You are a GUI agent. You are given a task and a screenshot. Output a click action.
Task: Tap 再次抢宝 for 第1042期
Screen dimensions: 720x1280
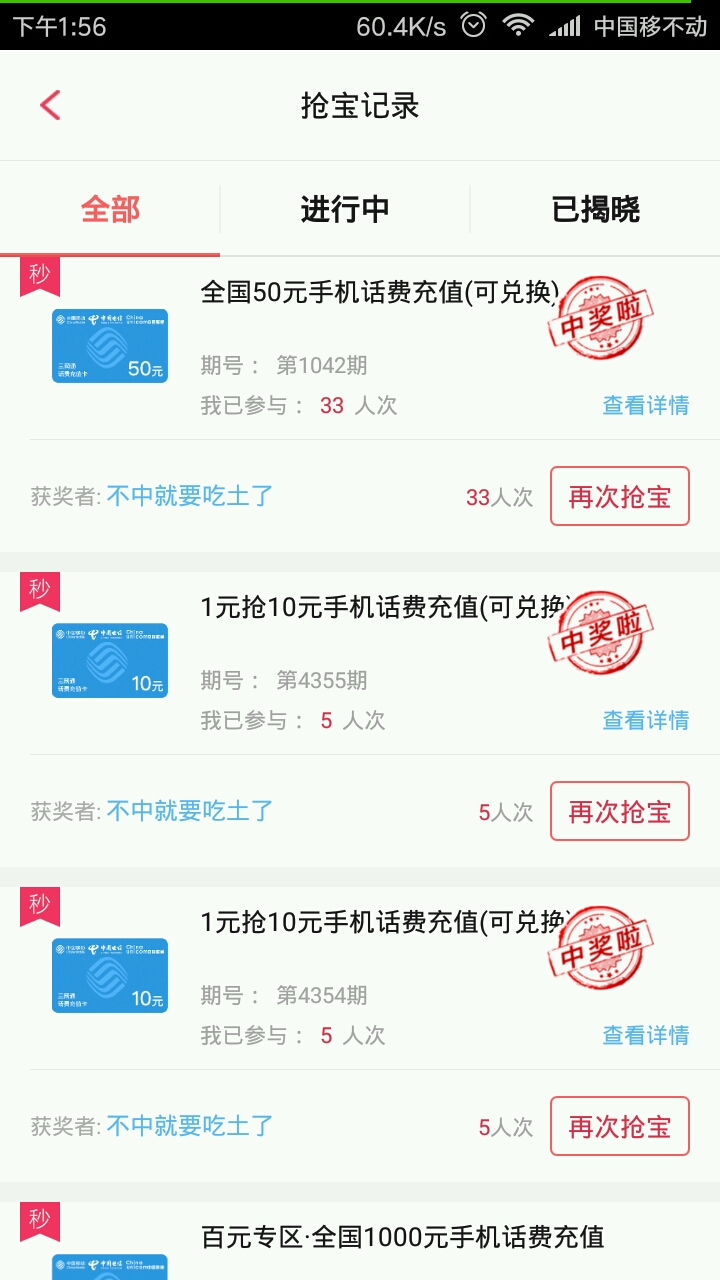(x=620, y=496)
